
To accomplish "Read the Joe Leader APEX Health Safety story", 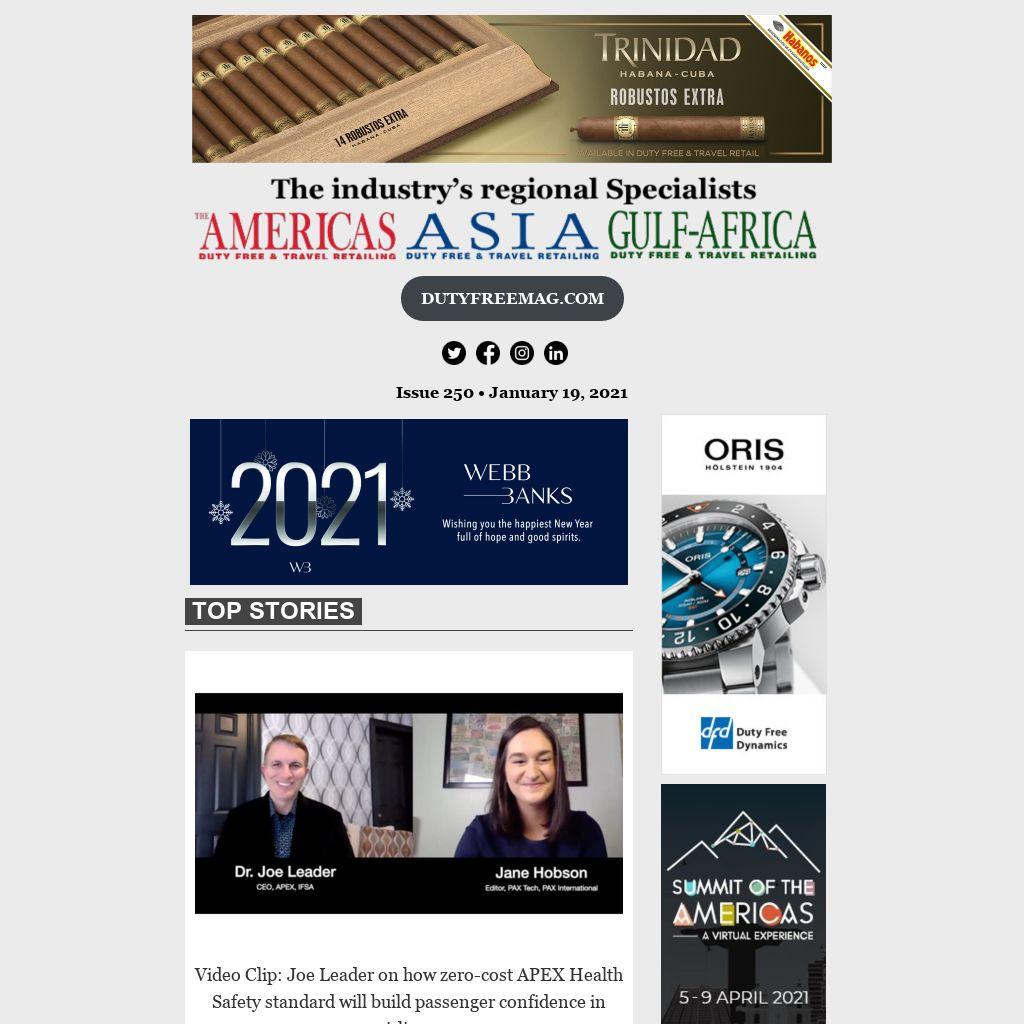I will (x=409, y=988).
